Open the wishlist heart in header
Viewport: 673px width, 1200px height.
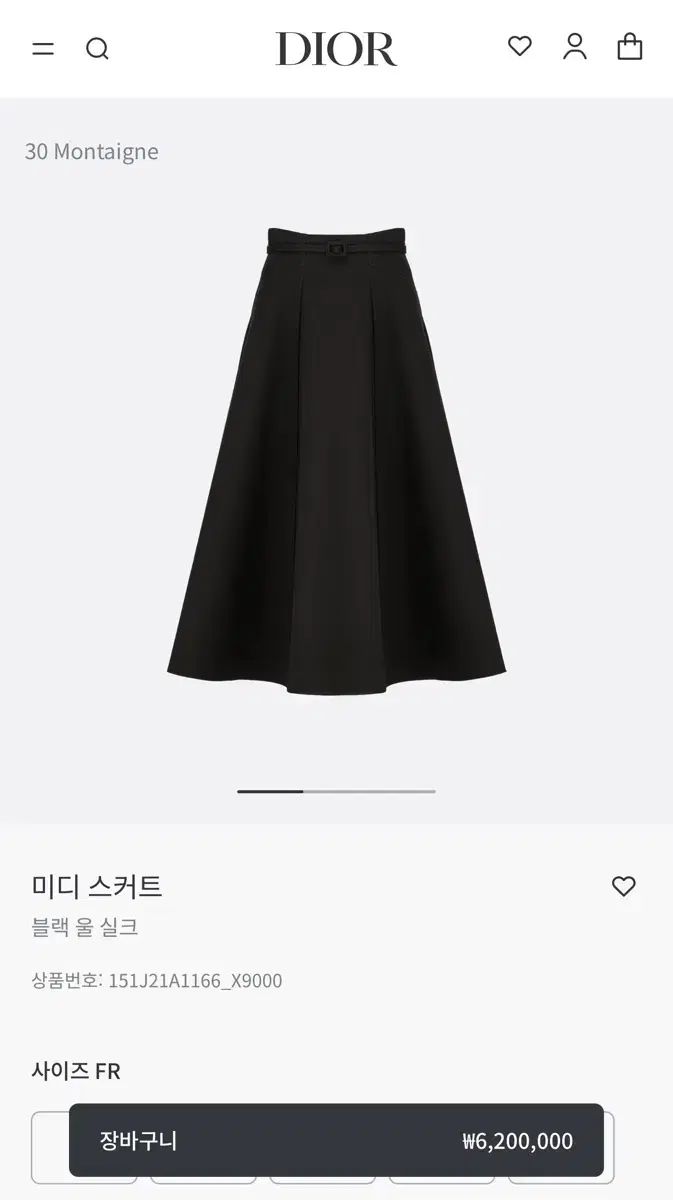pos(520,46)
